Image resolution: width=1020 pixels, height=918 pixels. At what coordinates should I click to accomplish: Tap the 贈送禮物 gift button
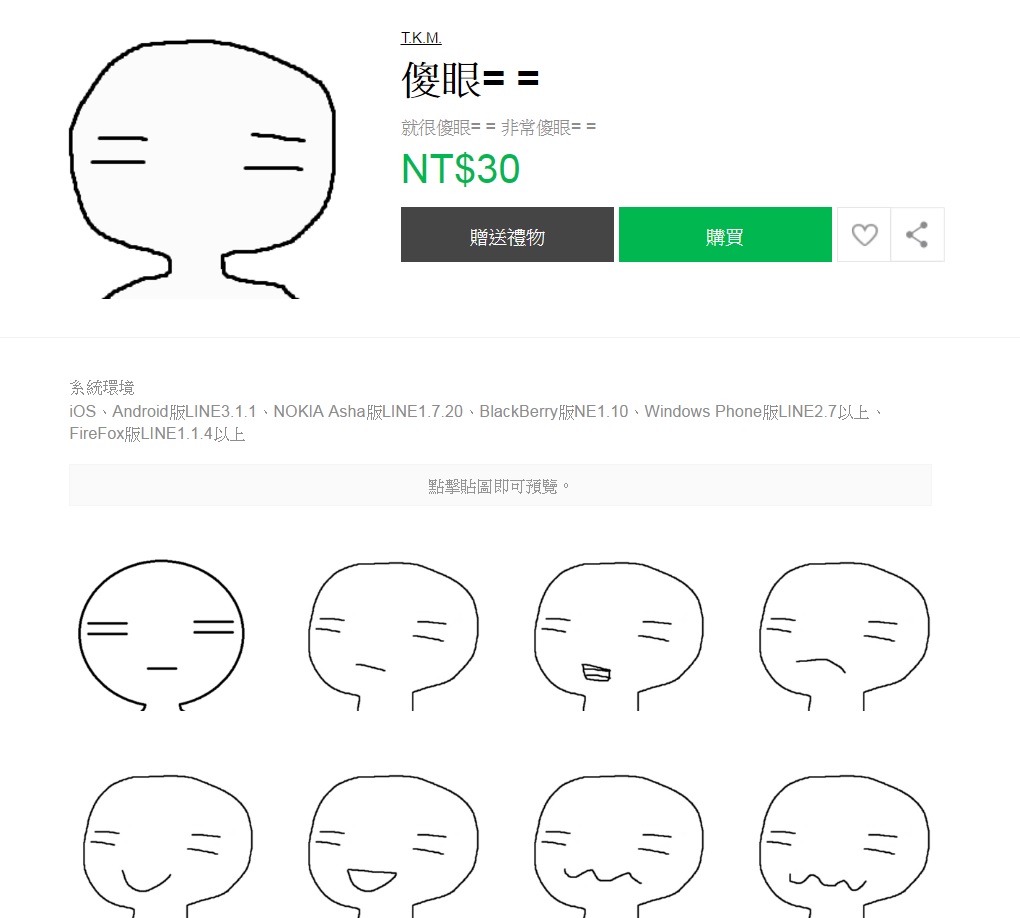(x=507, y=235)
